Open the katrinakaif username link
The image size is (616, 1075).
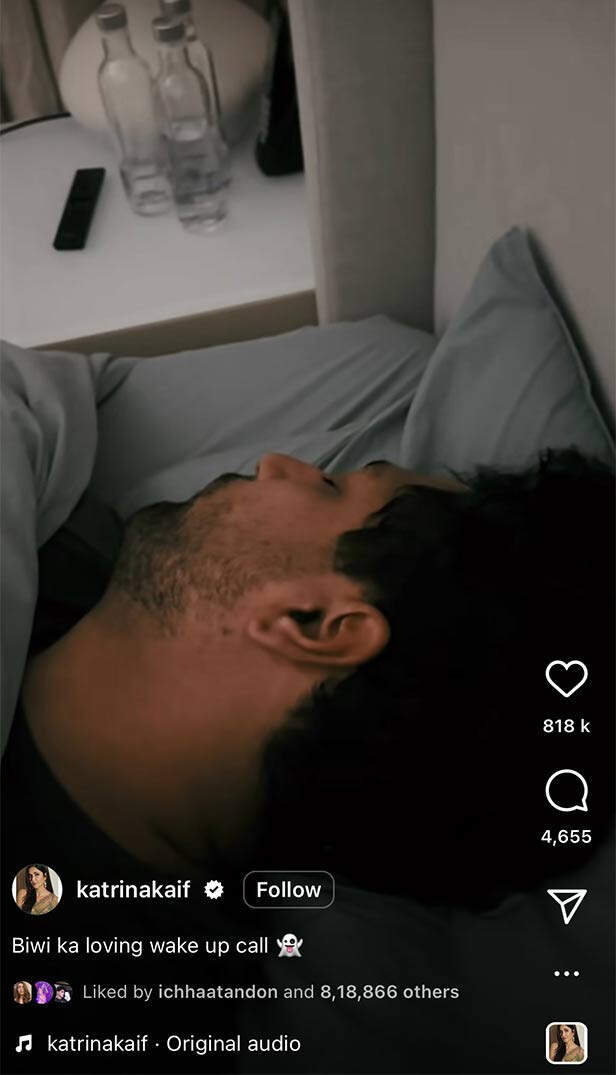133,889
